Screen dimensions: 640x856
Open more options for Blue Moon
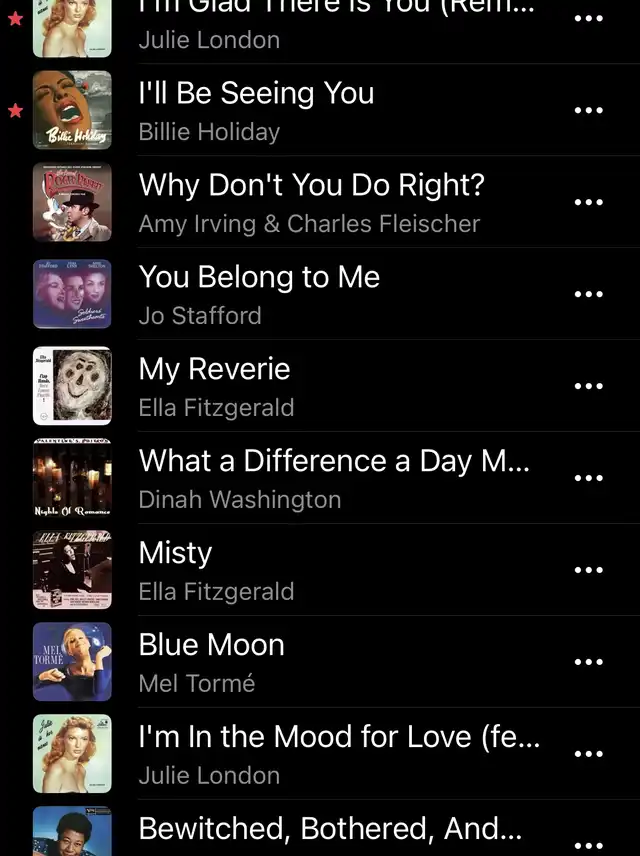[x=588, y=662]
